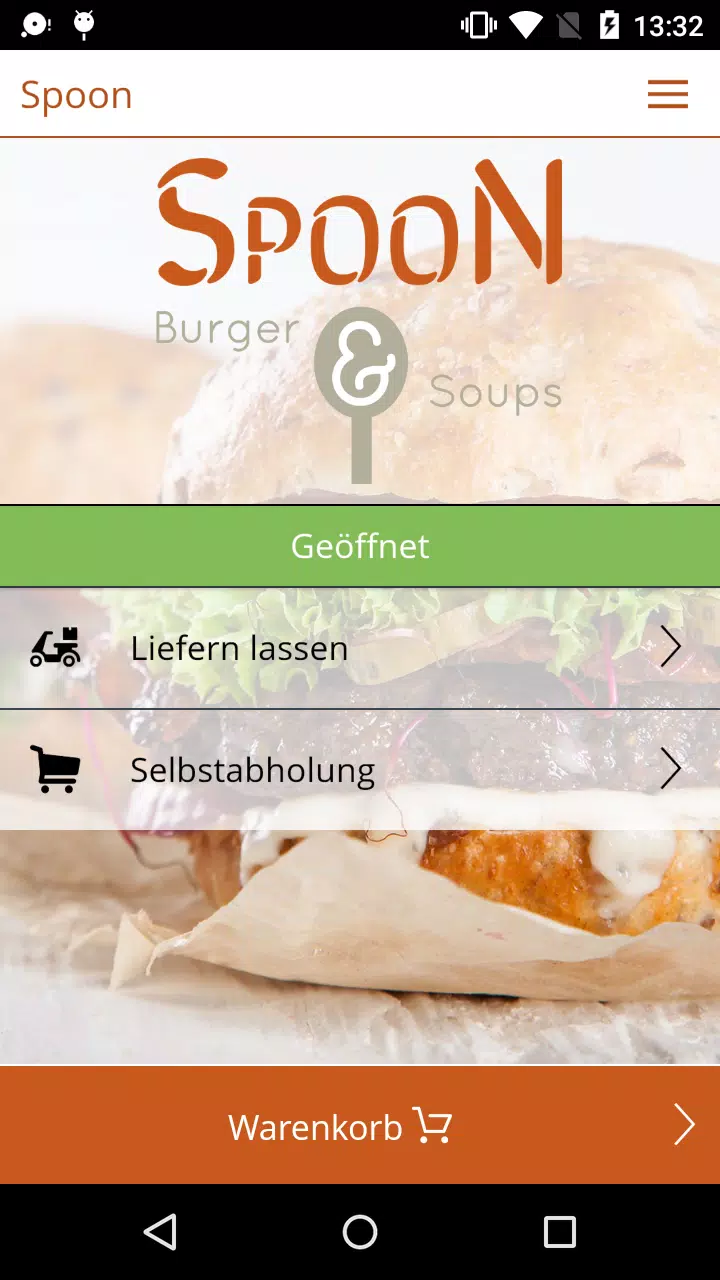Go back with system back button

pyautogui.click(x=160, y=1232)
